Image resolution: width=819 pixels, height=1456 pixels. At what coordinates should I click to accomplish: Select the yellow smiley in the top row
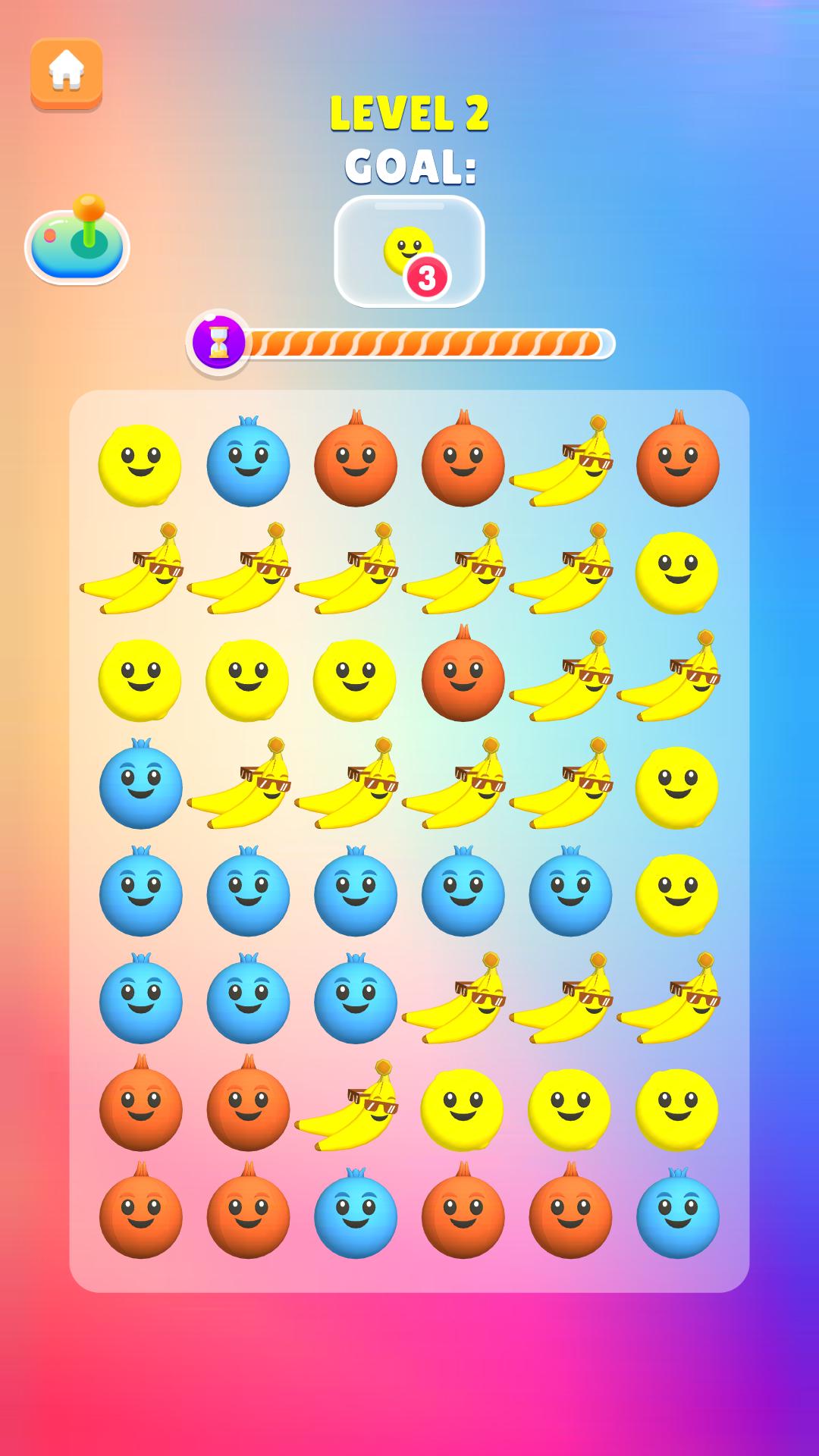click(140, 465)
